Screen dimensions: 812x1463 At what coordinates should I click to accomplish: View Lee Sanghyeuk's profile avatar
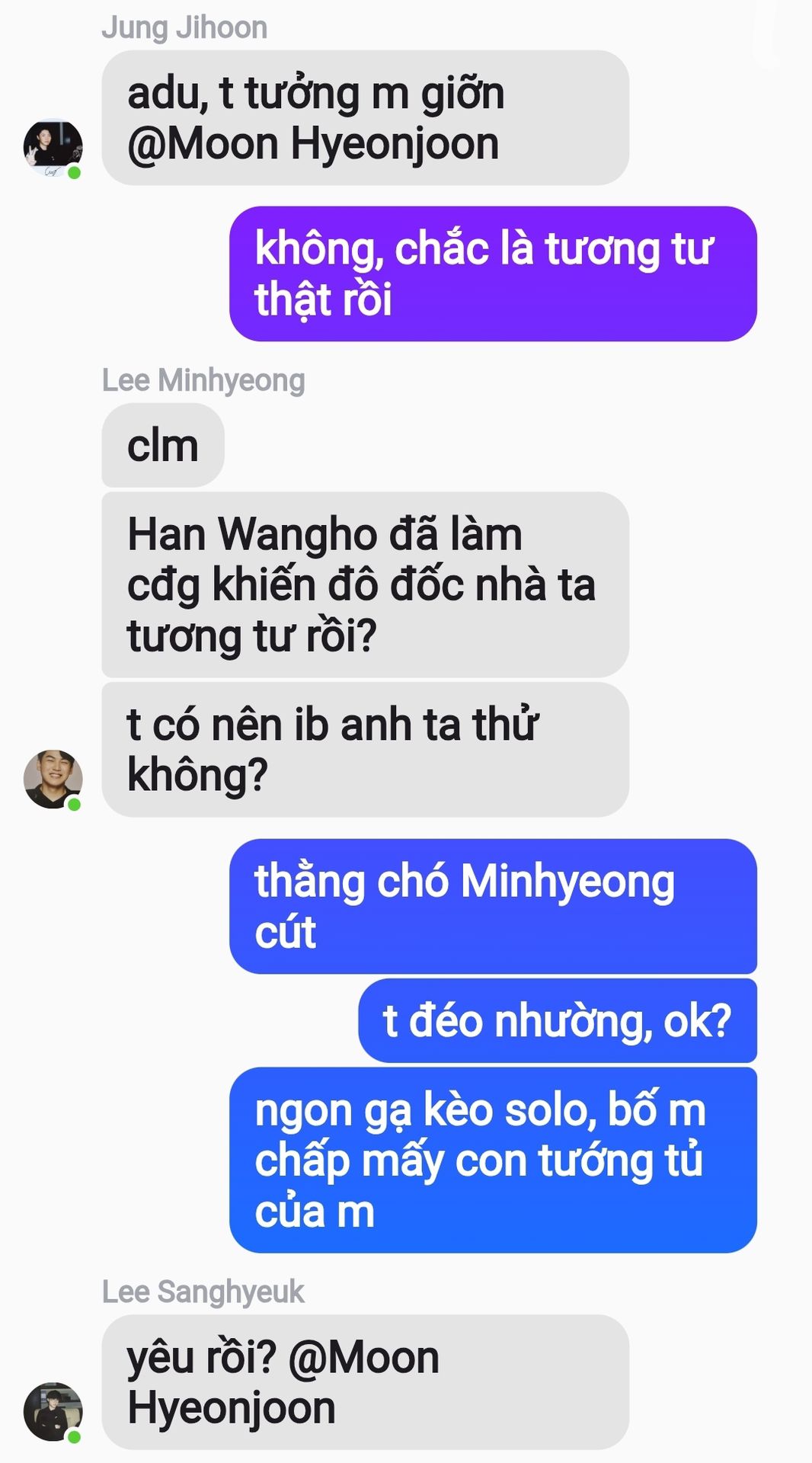(53, 1411)
